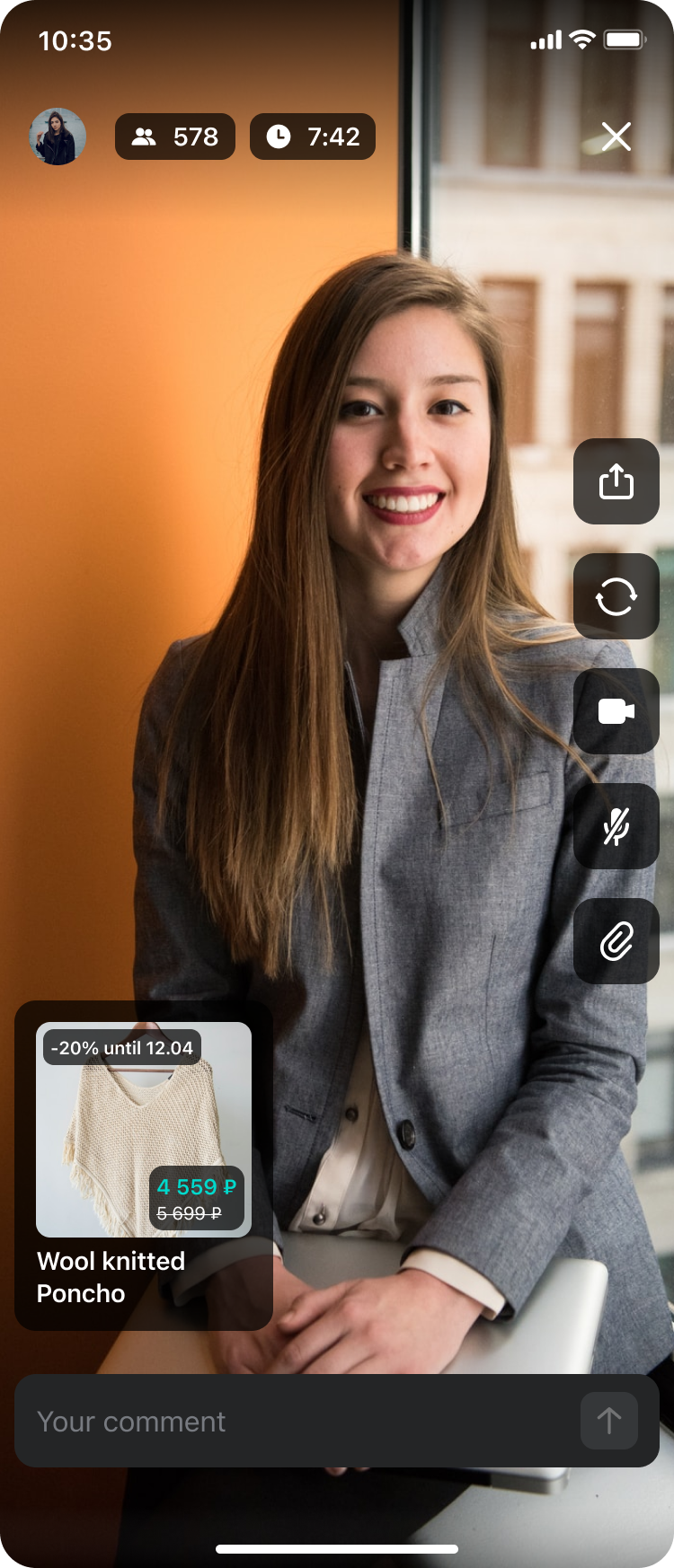Share the live stream

pyautogui.click(x=616, y=481)
